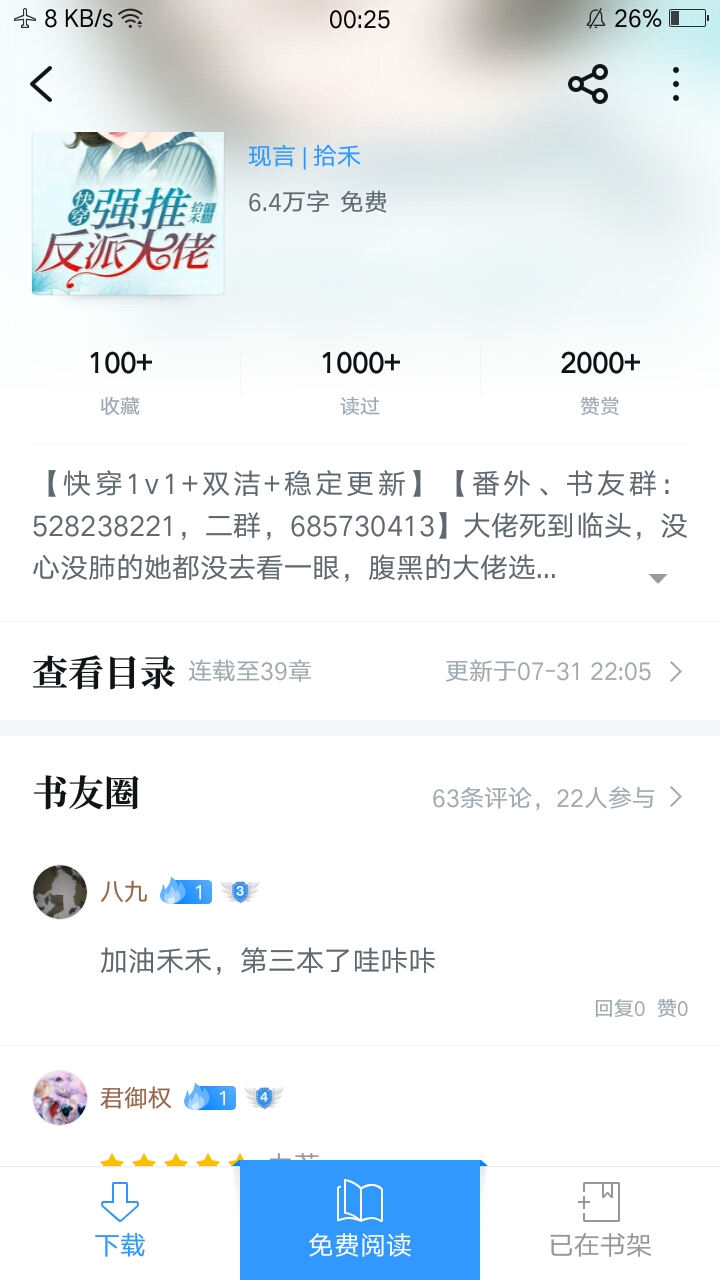
Task: Open 君御权's profile avatar
Action: tap(60, 1098)
